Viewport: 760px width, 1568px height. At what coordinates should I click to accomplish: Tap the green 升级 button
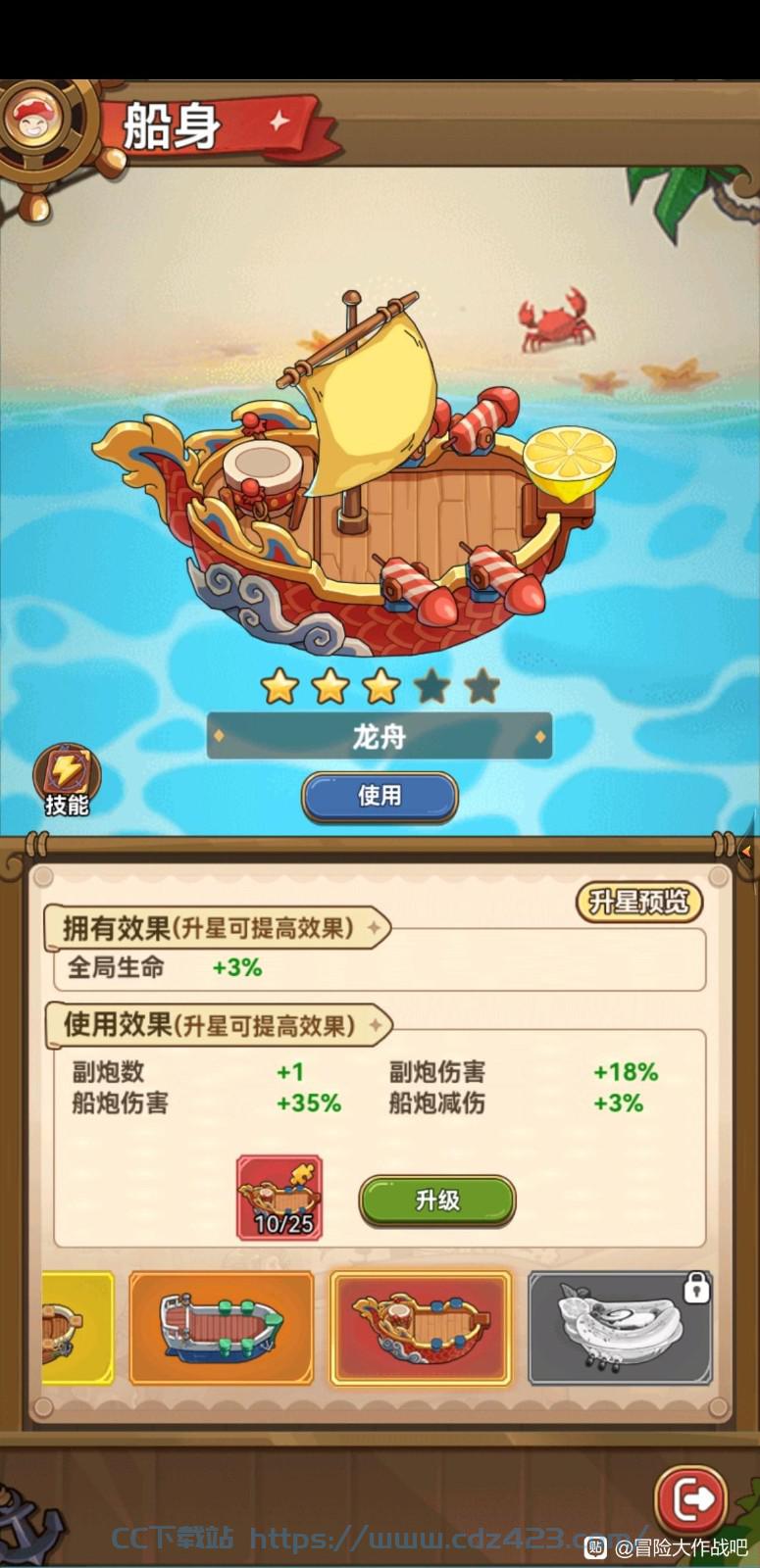click(437, 1200)
